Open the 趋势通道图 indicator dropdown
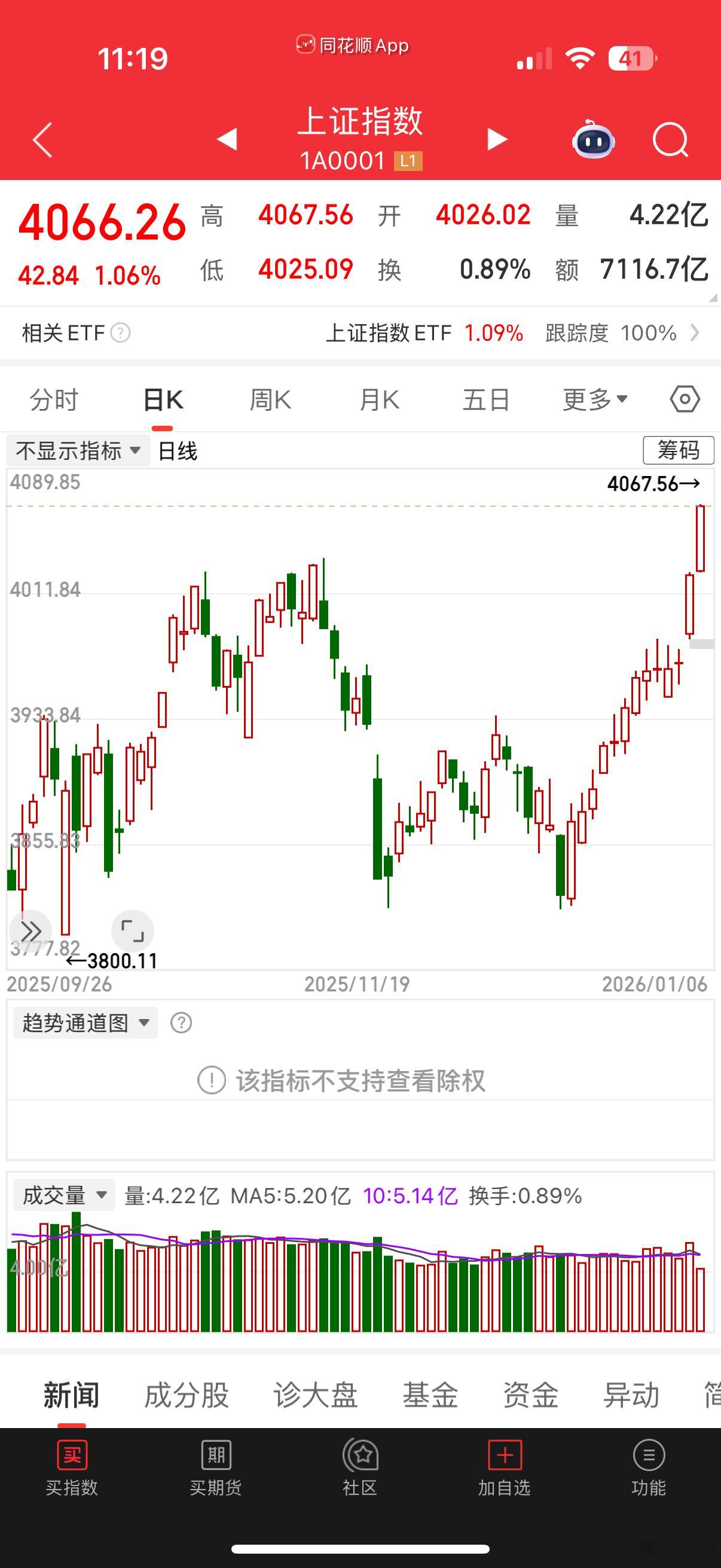Viewport: 721px width, 1568px height. coord(84,1022)
